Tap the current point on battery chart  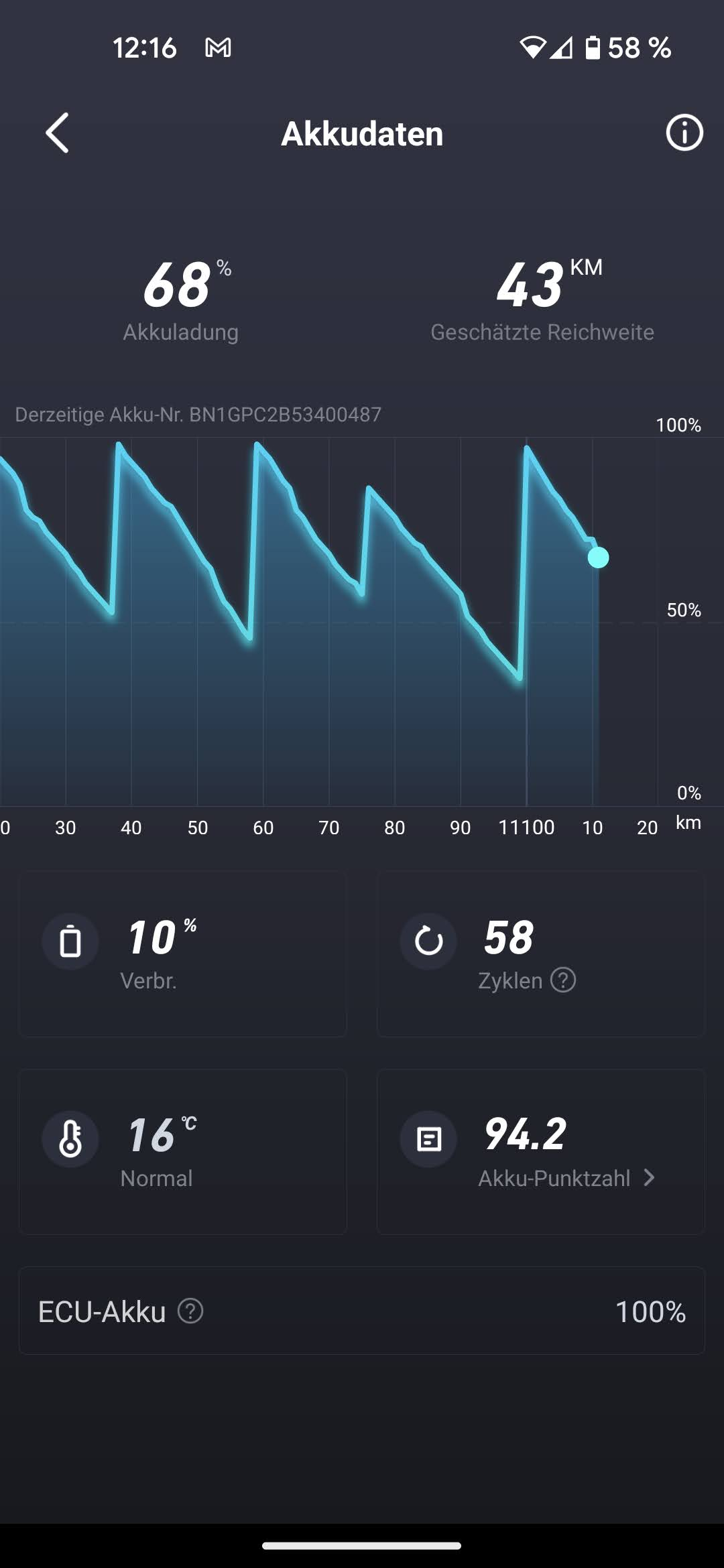[598, 558]
